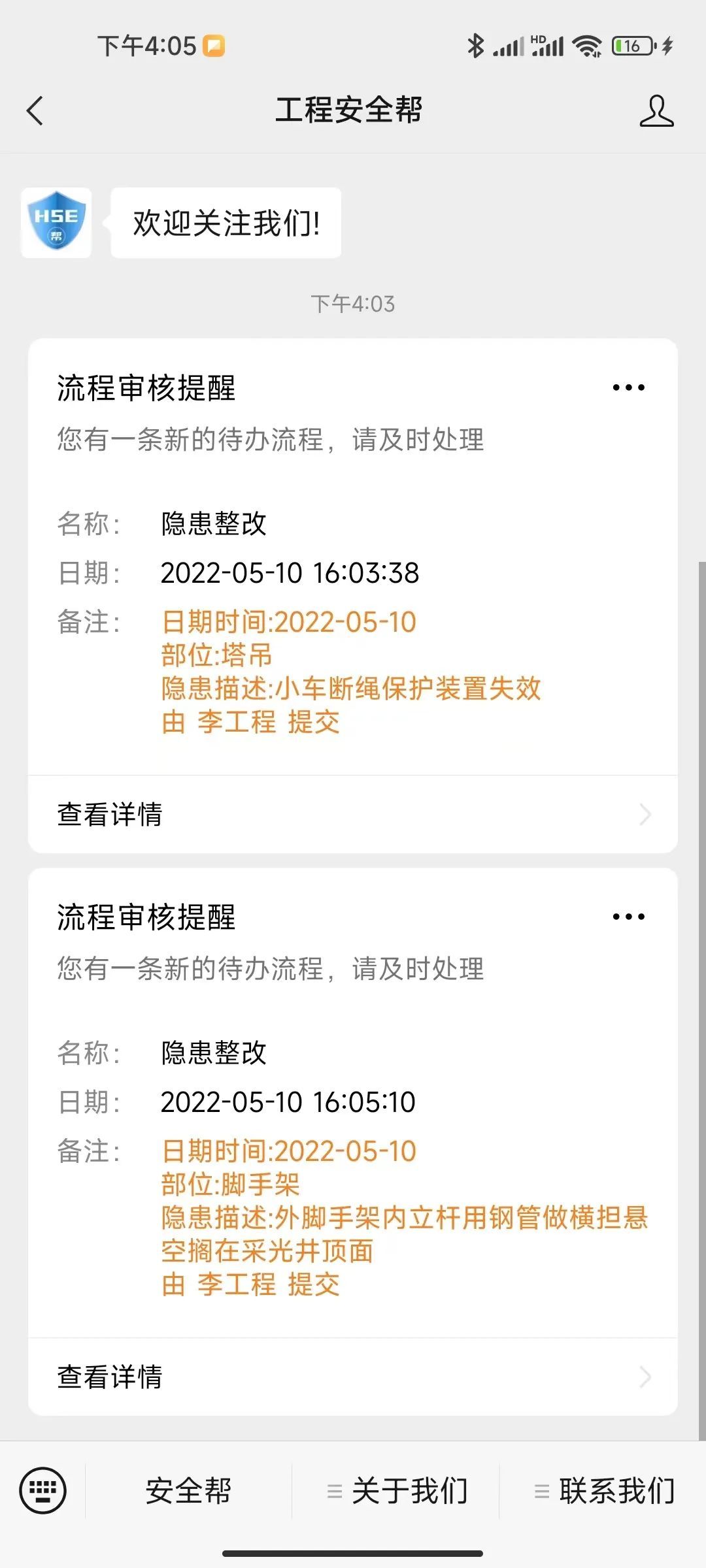View 查看详情 for the 塔吊 hazard
The height and width of the screenshot is (1568, 706).
353,814
